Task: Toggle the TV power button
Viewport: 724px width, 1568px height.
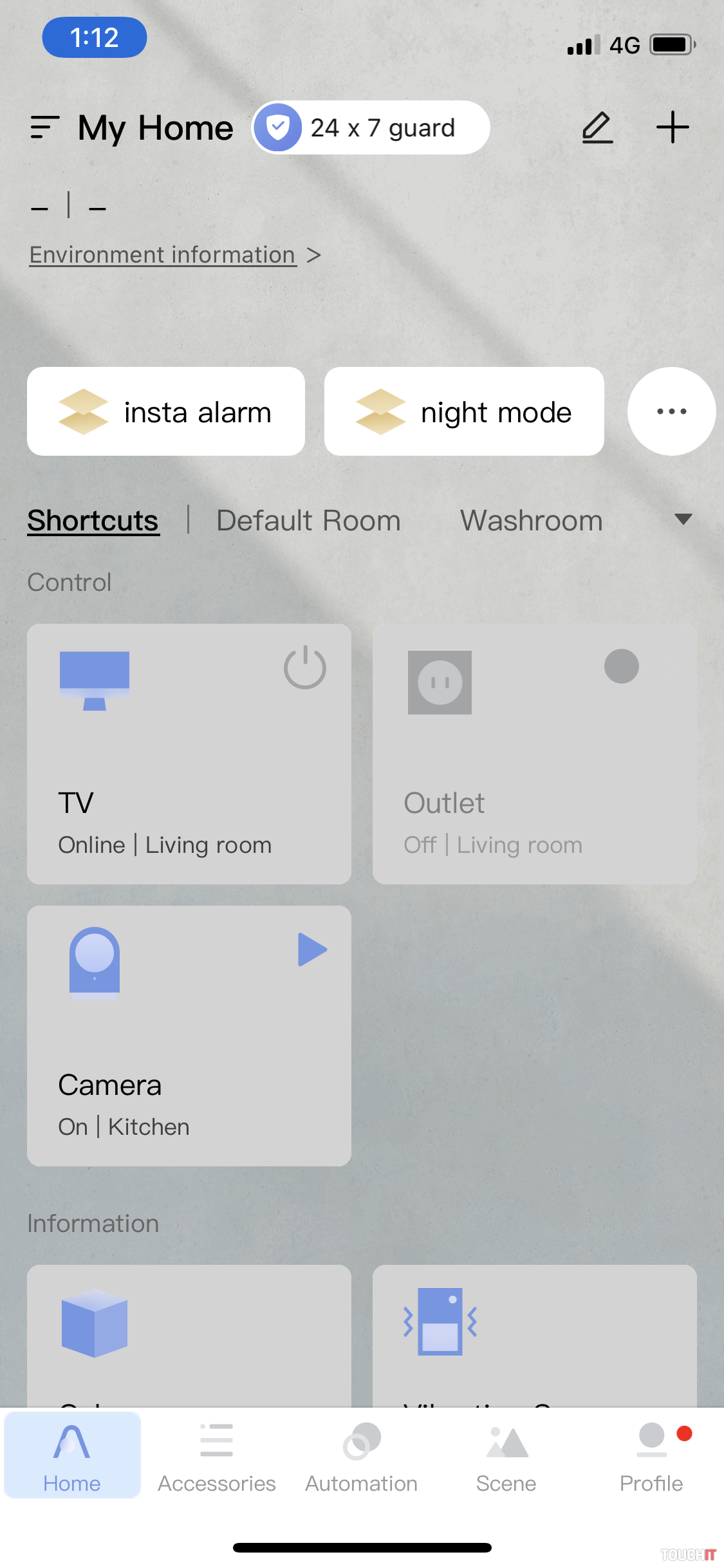Action: (305, 668)
